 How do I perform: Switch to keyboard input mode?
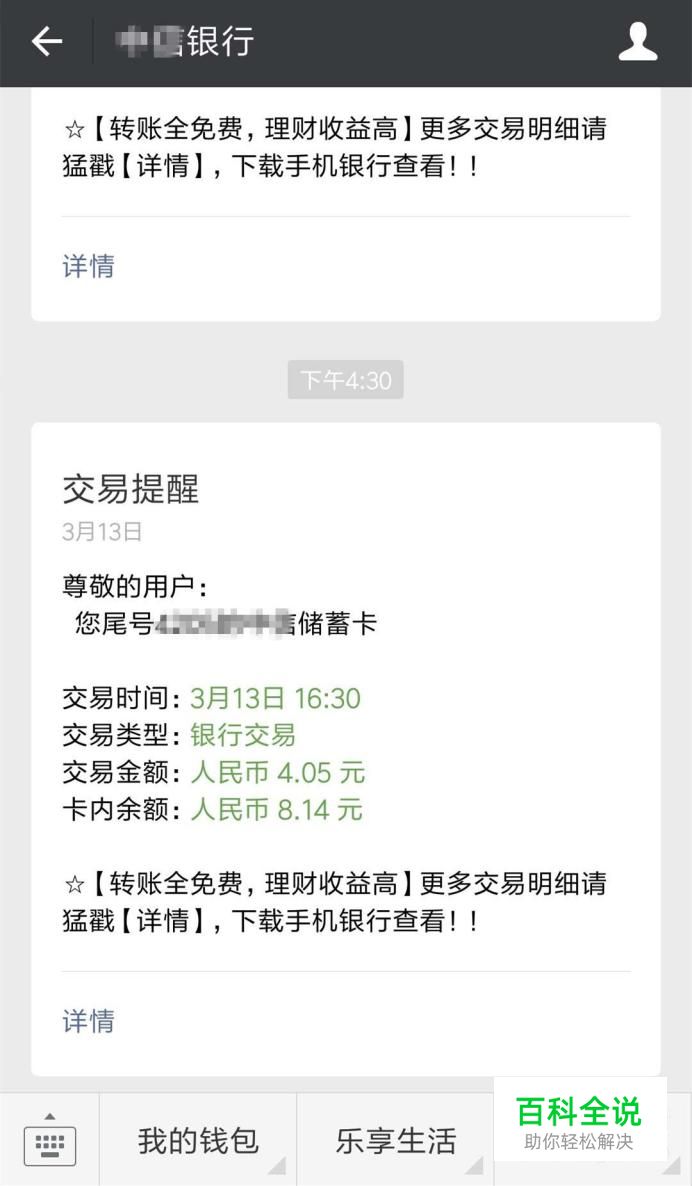coord(50,1140)
